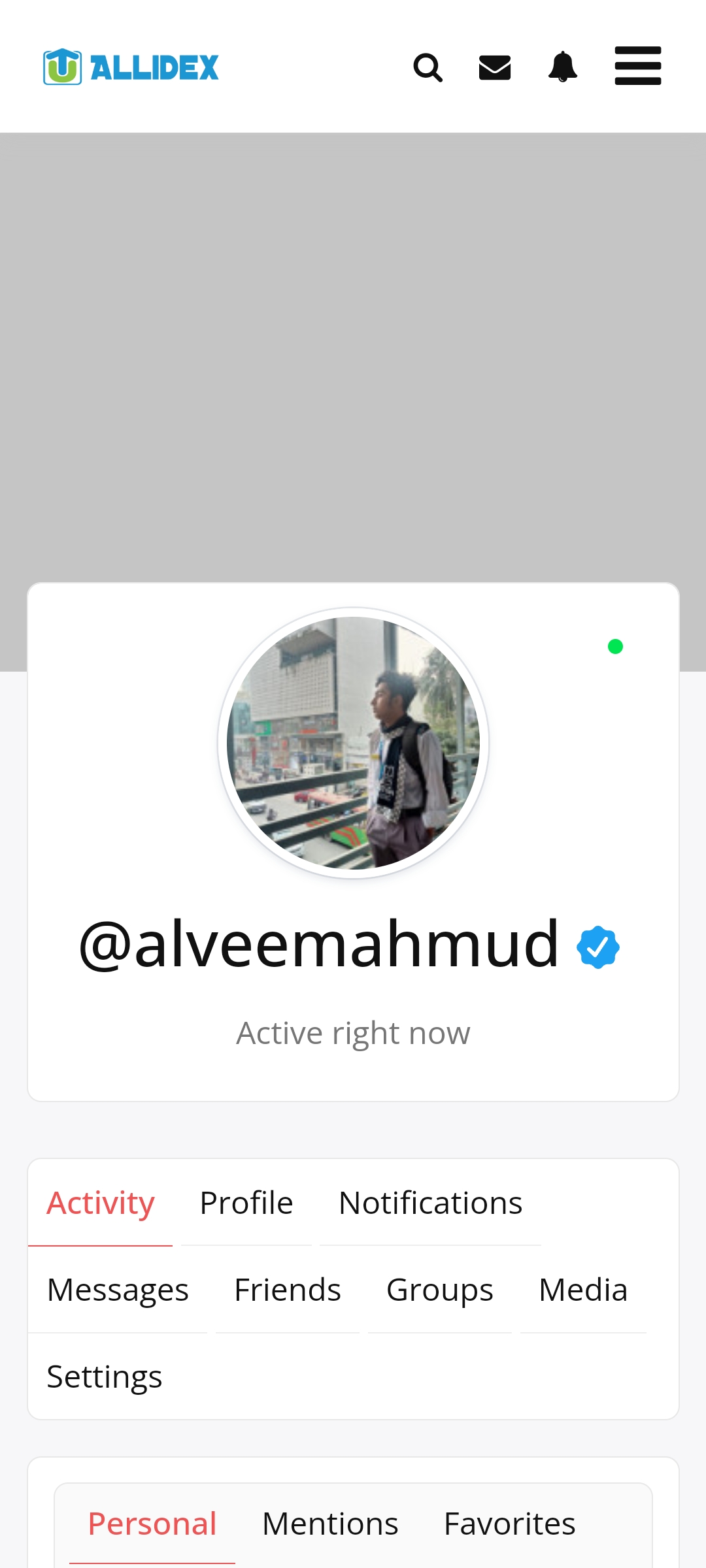The height and width of the screenshot is (1568, 706).
Task: Switch to the Notifications tab
Action: pos(431,1203)
